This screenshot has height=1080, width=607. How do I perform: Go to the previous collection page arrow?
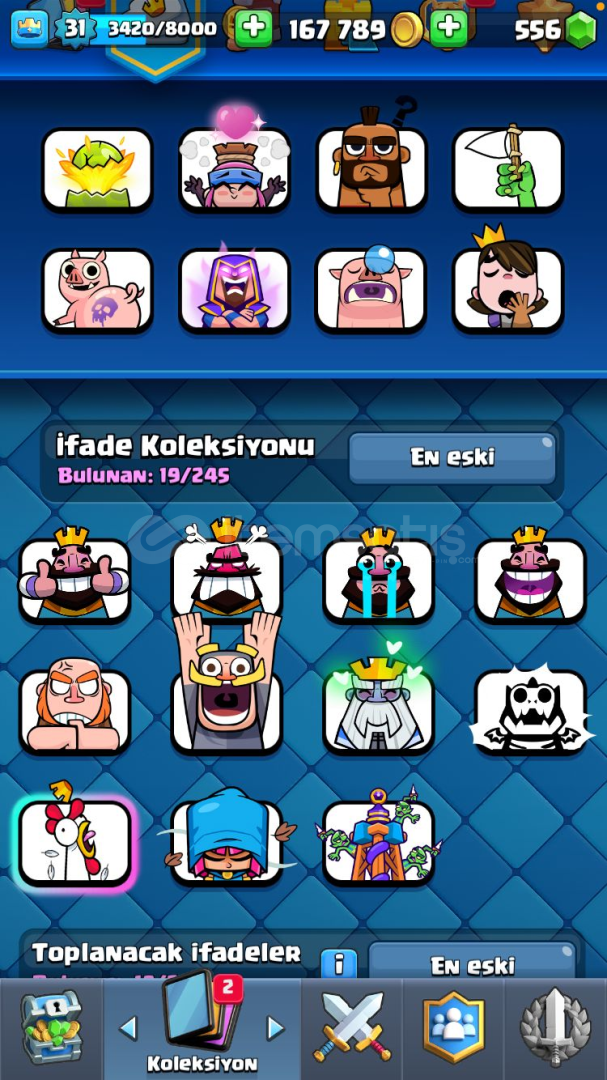point(128,1027)
